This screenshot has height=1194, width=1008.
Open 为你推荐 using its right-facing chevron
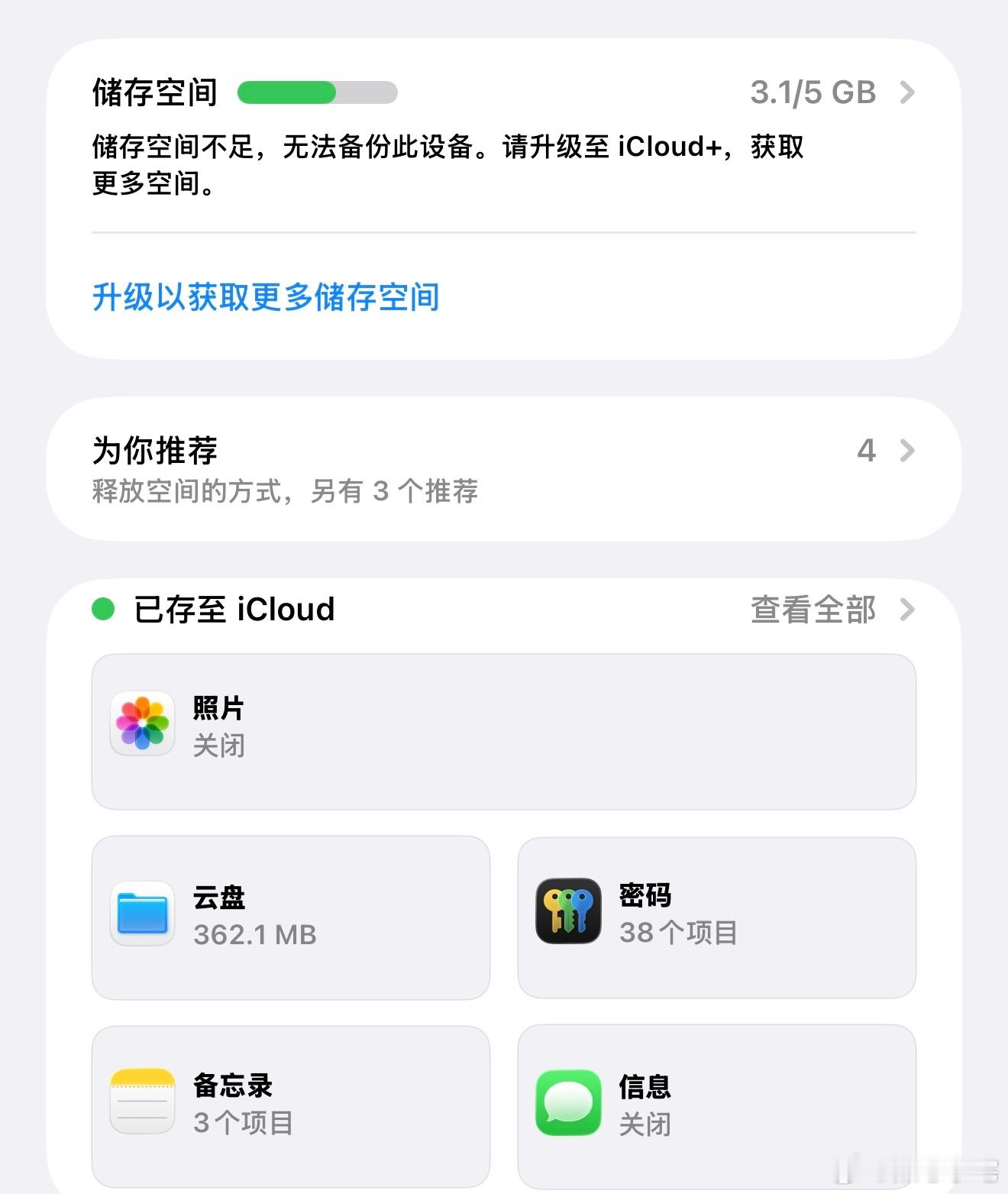click(907, 451)
